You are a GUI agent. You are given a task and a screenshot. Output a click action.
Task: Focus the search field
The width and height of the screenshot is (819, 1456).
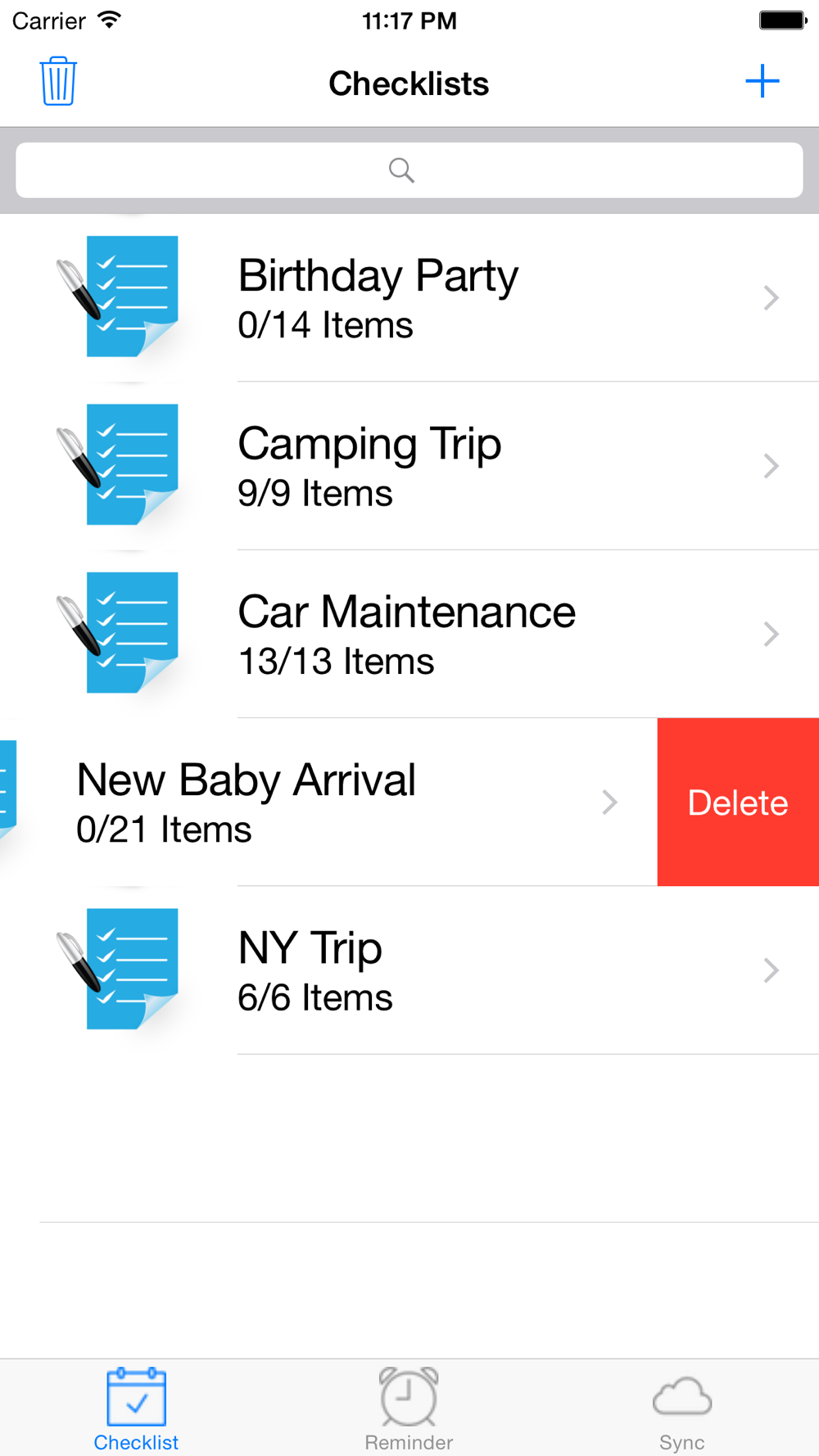[409, 170]
